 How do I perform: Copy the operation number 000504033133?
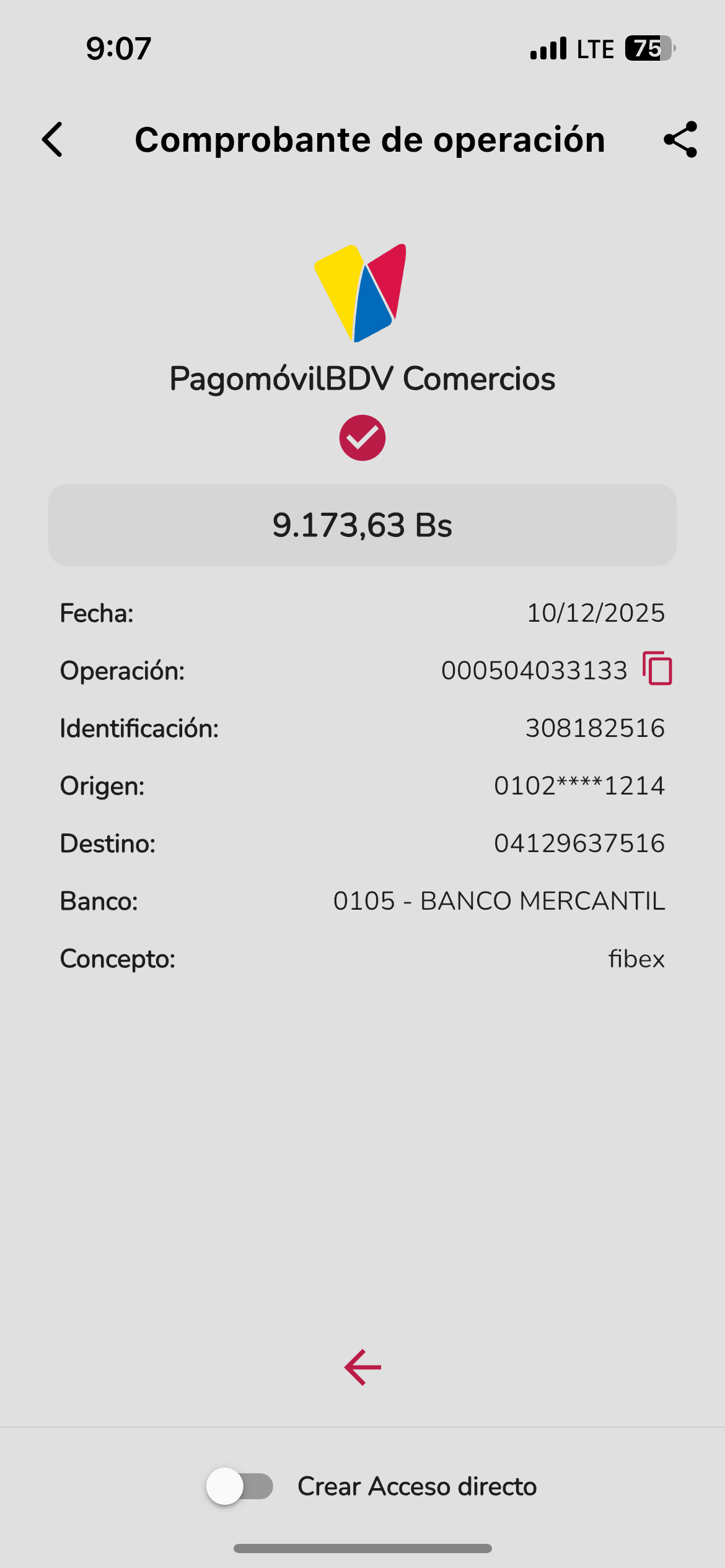click(657, 669)
